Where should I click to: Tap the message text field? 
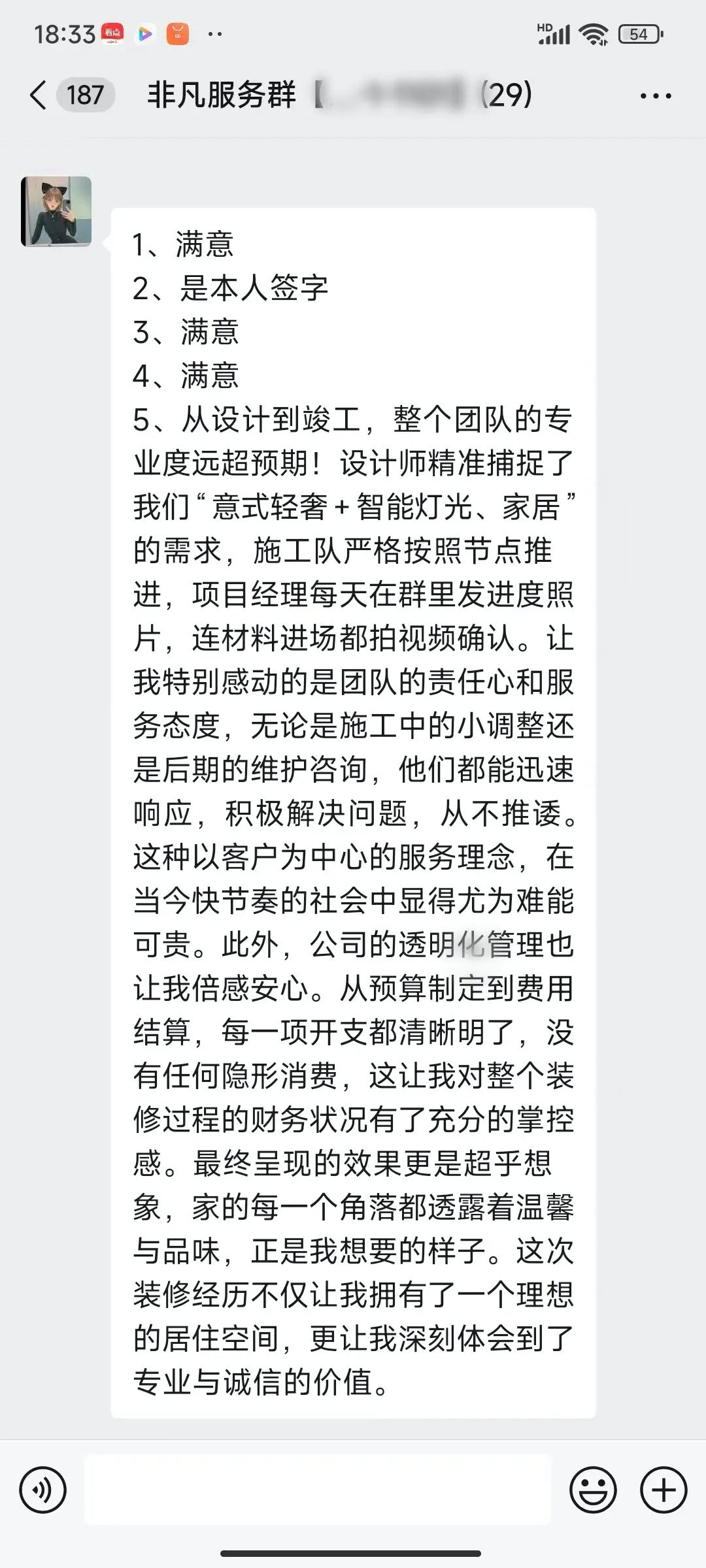click(318, 1490)
